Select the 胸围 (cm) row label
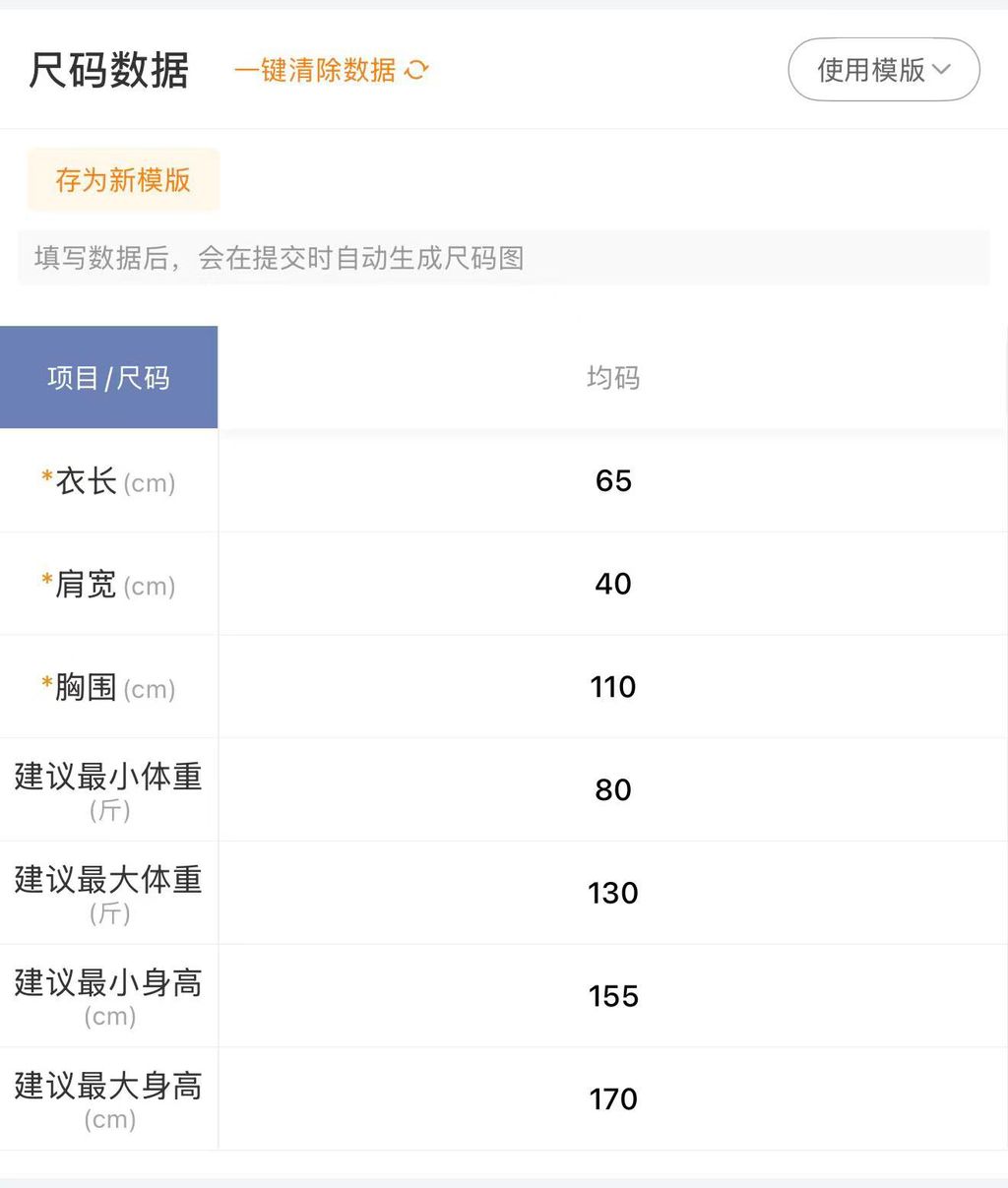Viewport: 1008px width, 1188px height. [x=108, y=687]
